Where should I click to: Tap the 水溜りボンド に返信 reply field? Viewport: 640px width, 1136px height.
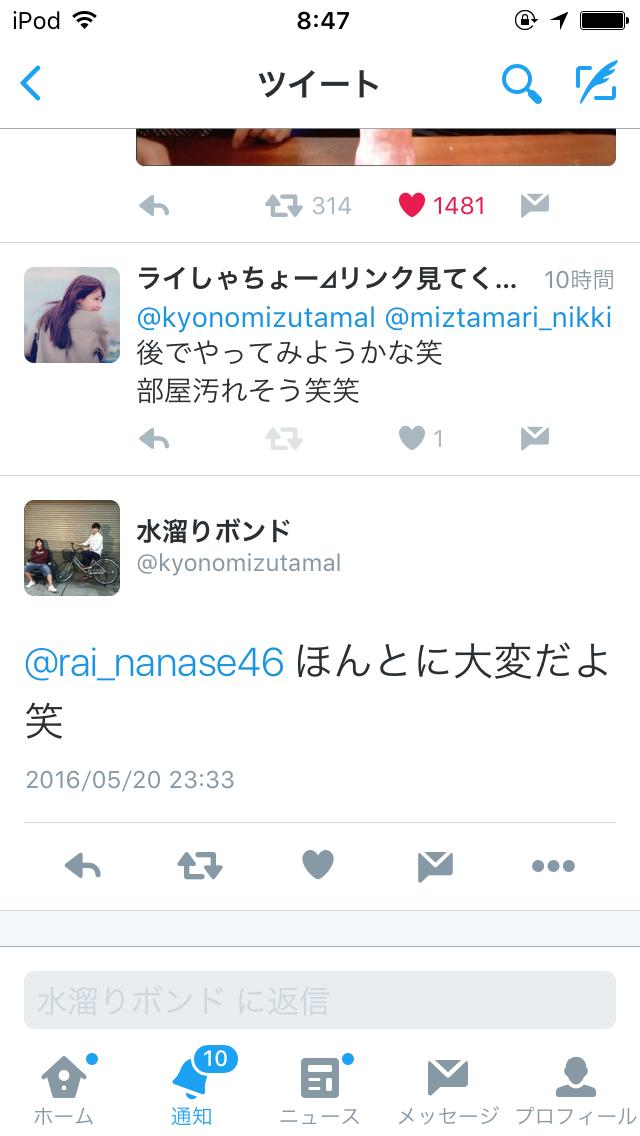[320, 1001]
